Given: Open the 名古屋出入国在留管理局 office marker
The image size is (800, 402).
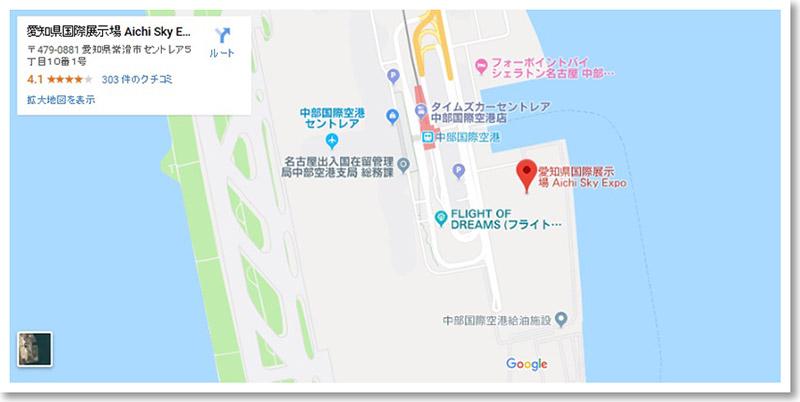Looking at the screenshot, I should (x=404, y=164).
